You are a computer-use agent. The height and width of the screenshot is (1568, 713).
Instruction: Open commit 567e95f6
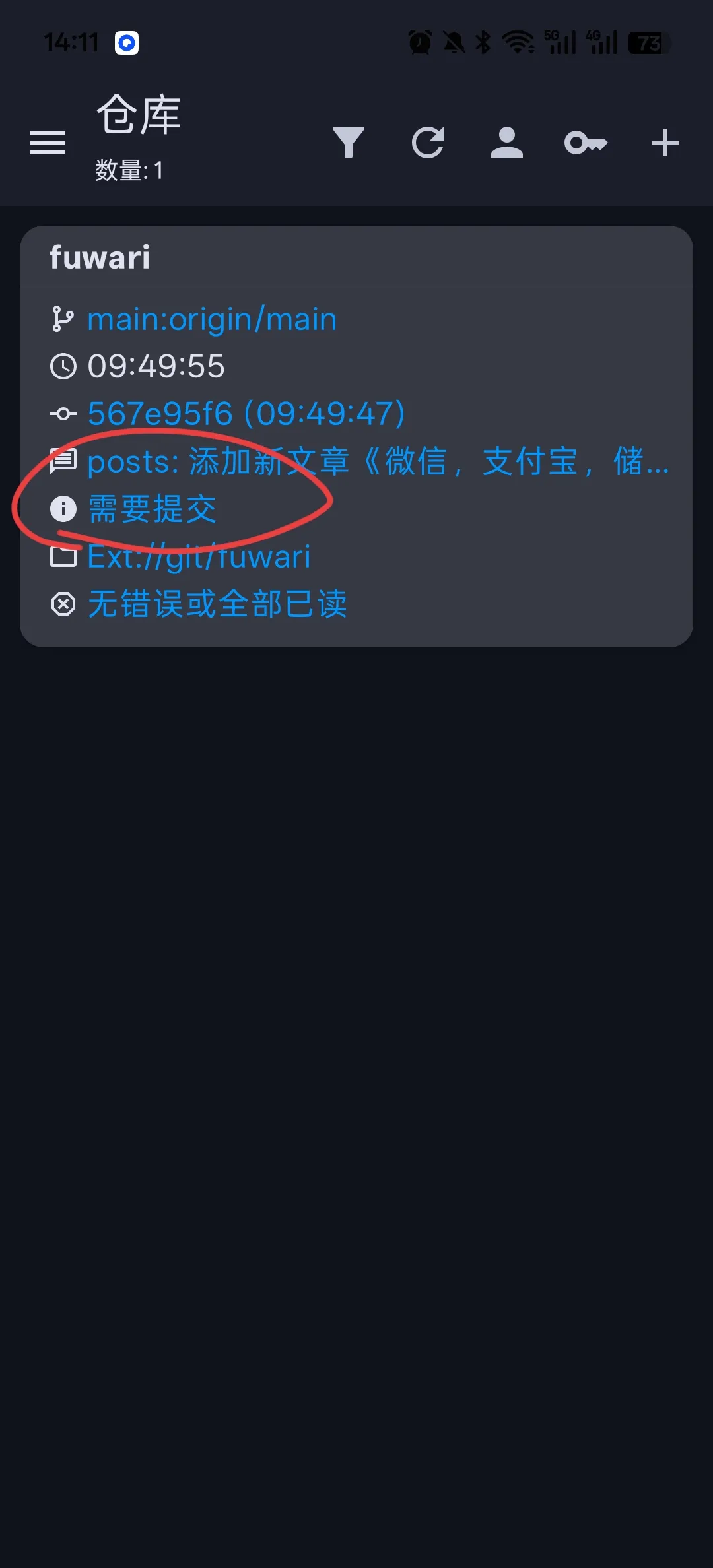pos(246,414)
